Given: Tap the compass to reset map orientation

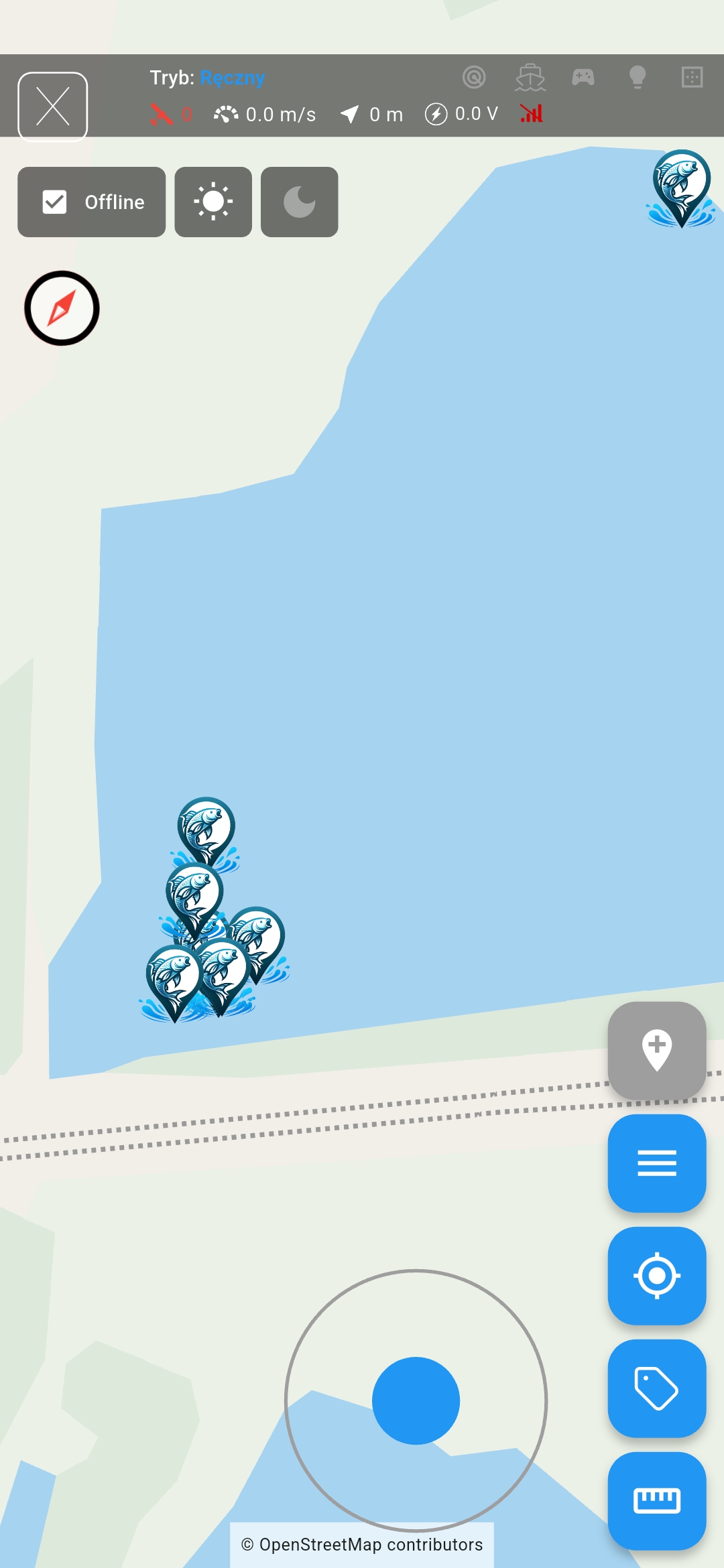Looking at the screenshot, I should point(62,308).
